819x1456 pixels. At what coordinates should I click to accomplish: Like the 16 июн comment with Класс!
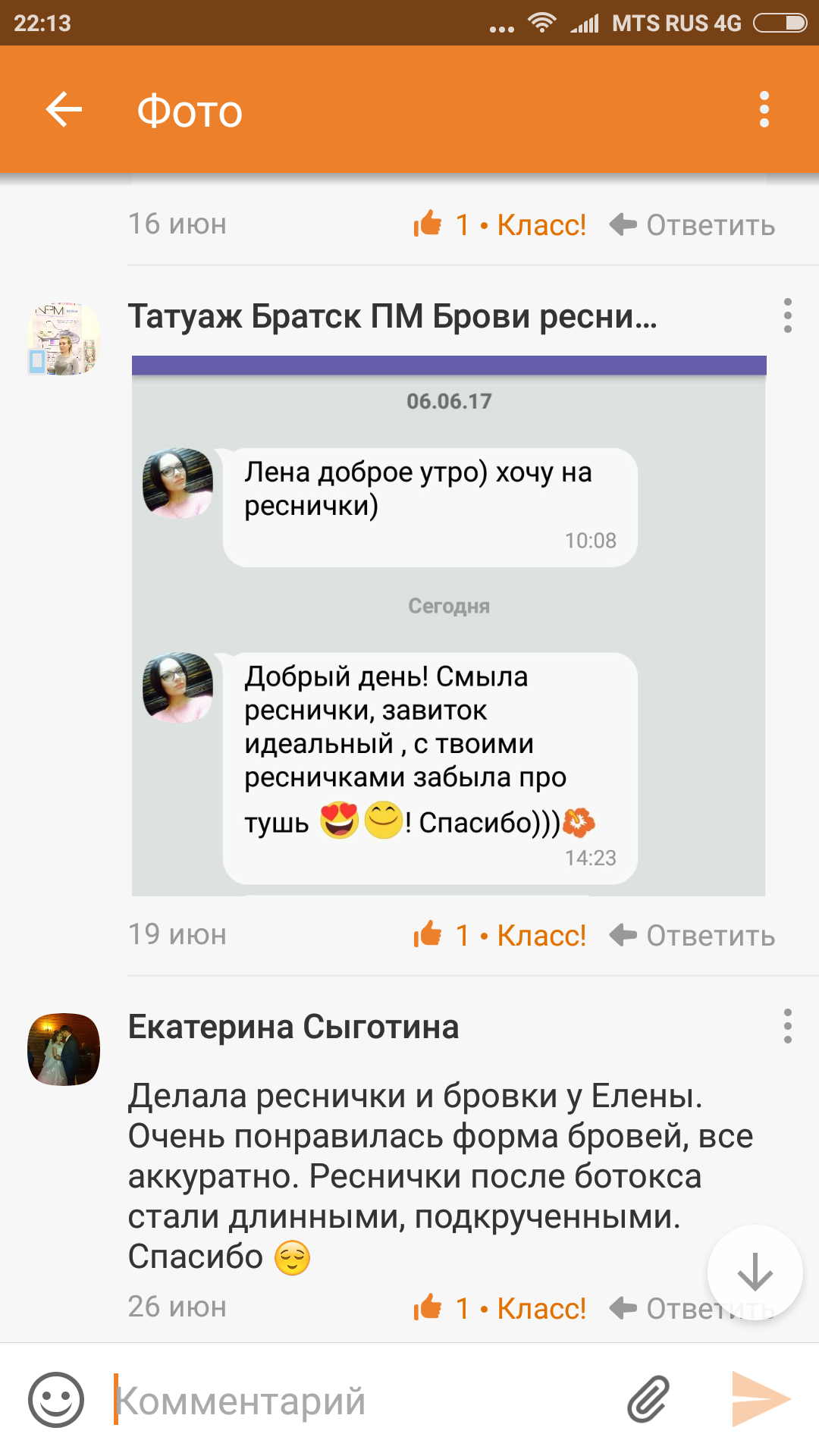(x=500, y=224)
